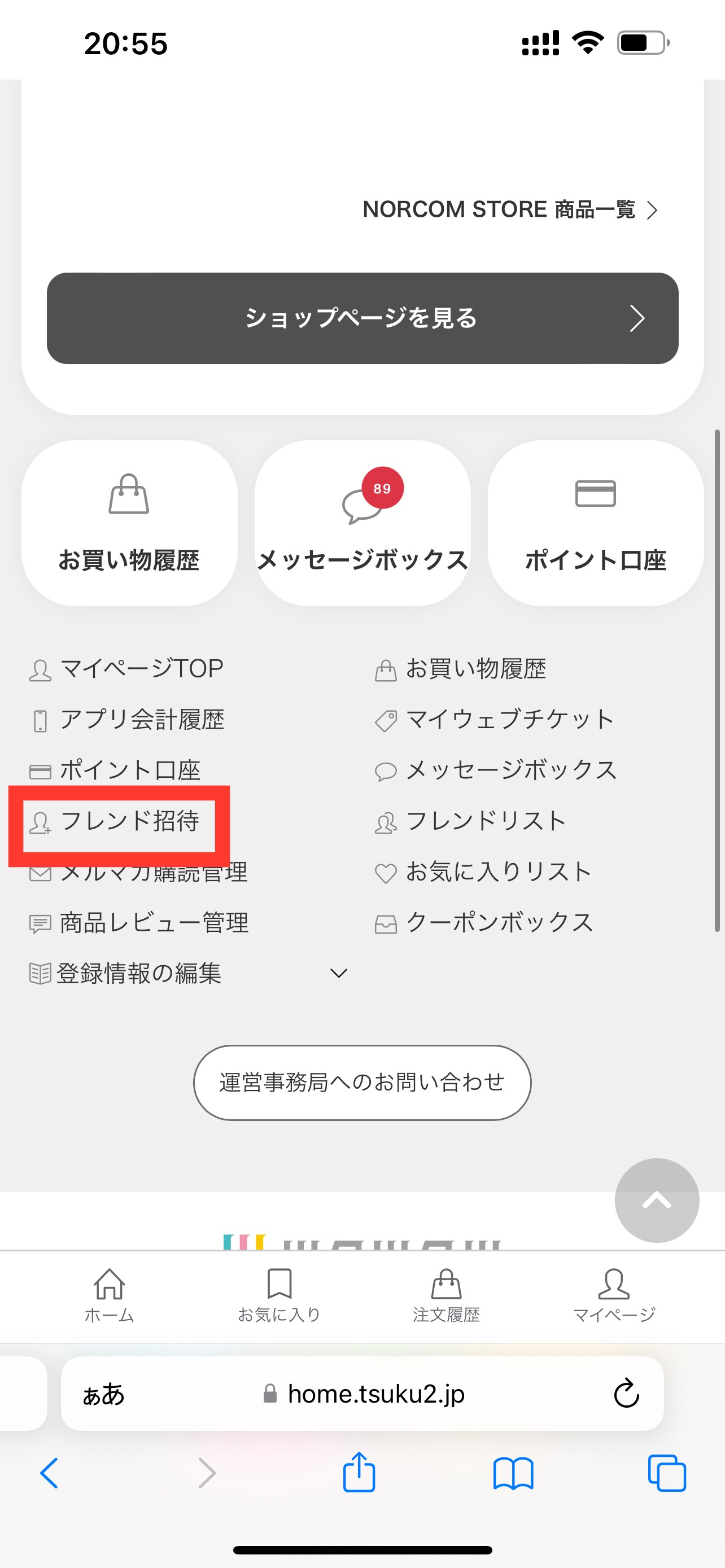The image size is (725, 1568).
Task: Switch to the お気に入り tab
Action: click(x=279, y=1295)
